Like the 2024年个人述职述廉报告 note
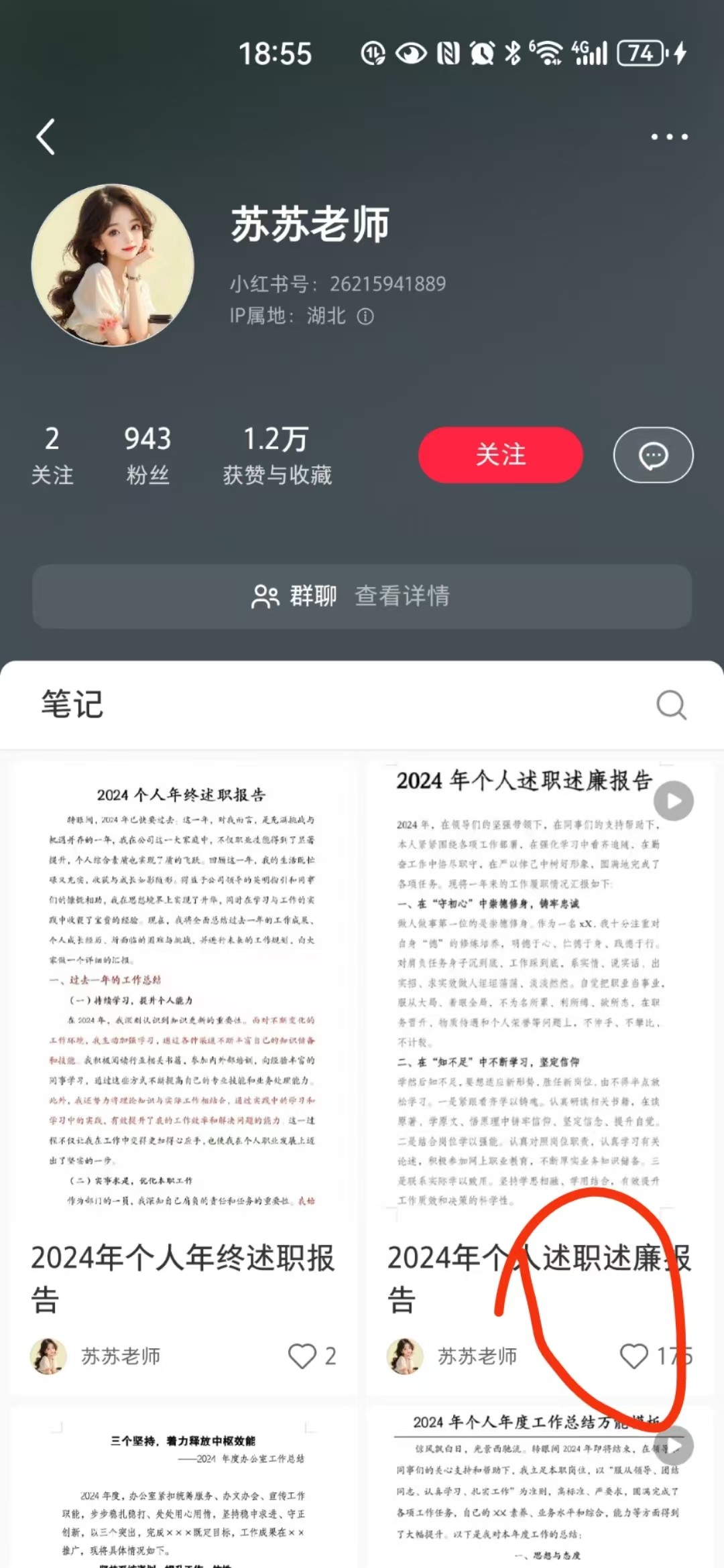The image size is (724, 1568). [634, 1356]
